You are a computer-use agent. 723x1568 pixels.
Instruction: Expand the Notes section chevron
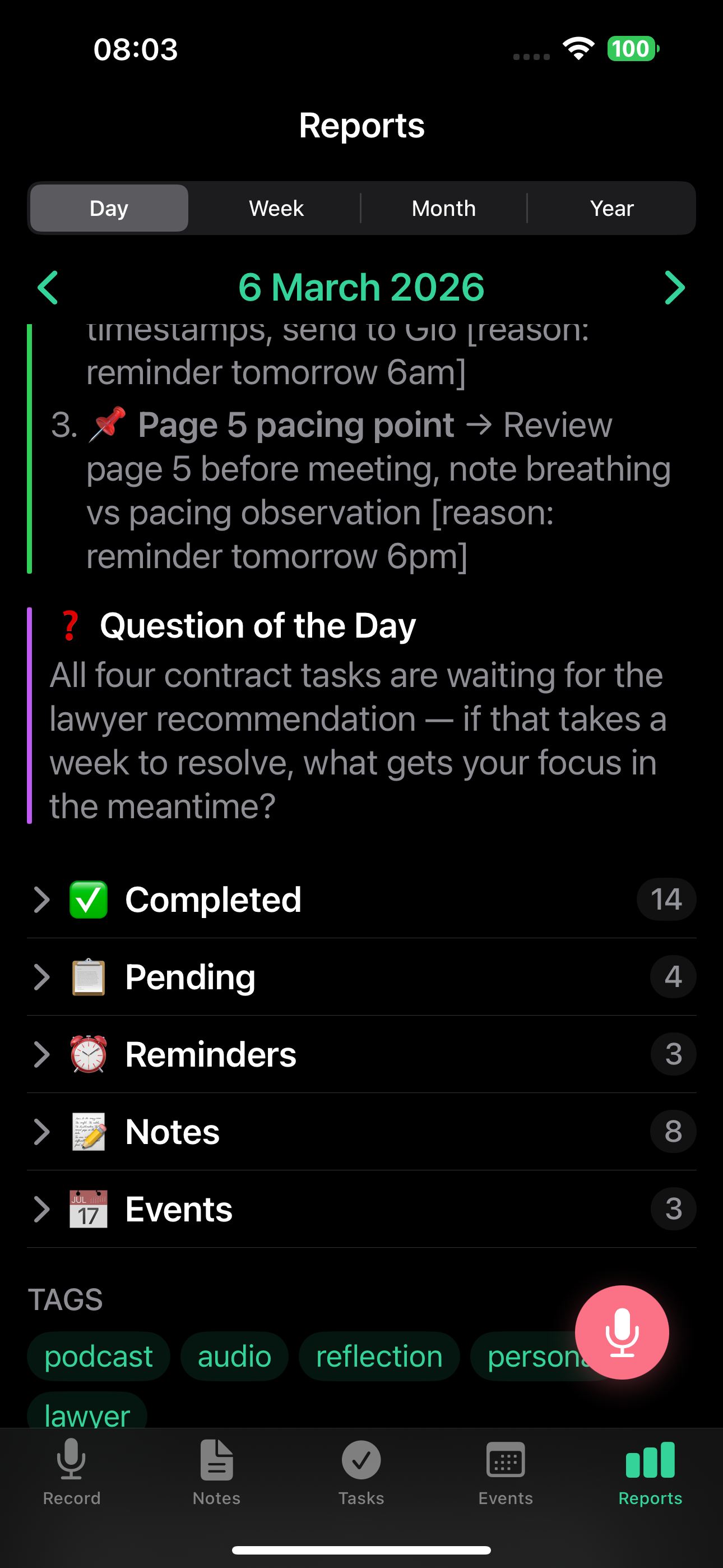[41, 1131]
